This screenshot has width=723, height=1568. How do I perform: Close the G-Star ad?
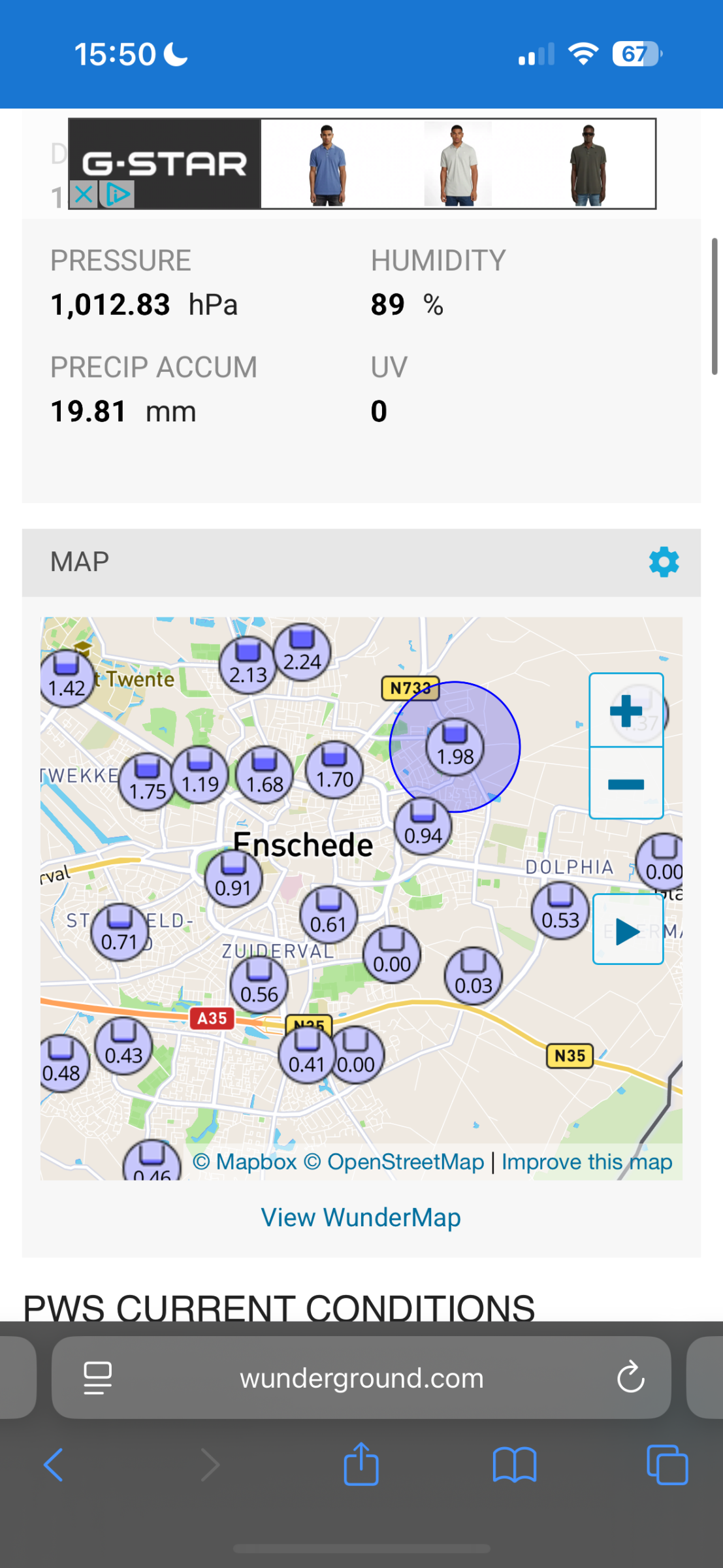[83, 195]
